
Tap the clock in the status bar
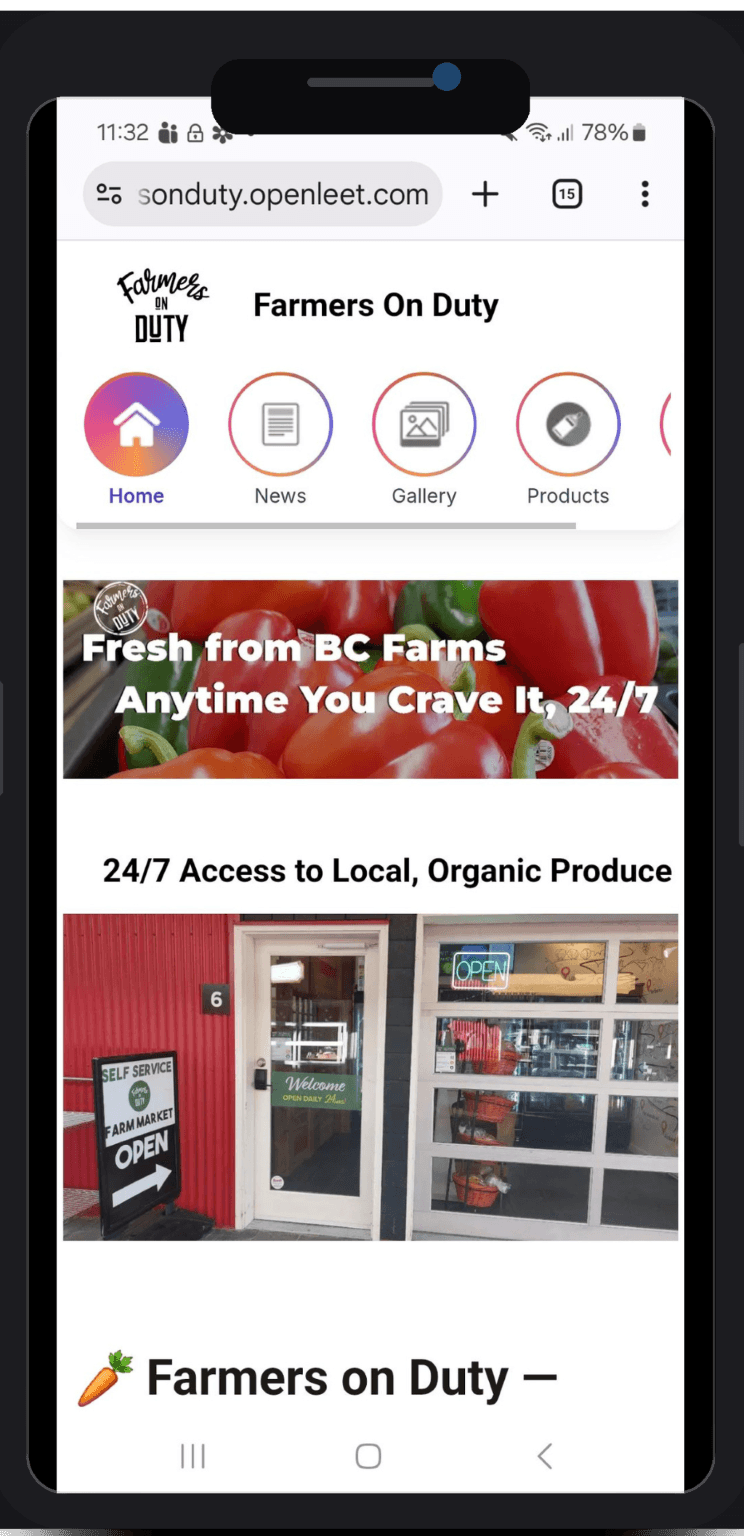(x=120, y=131)
